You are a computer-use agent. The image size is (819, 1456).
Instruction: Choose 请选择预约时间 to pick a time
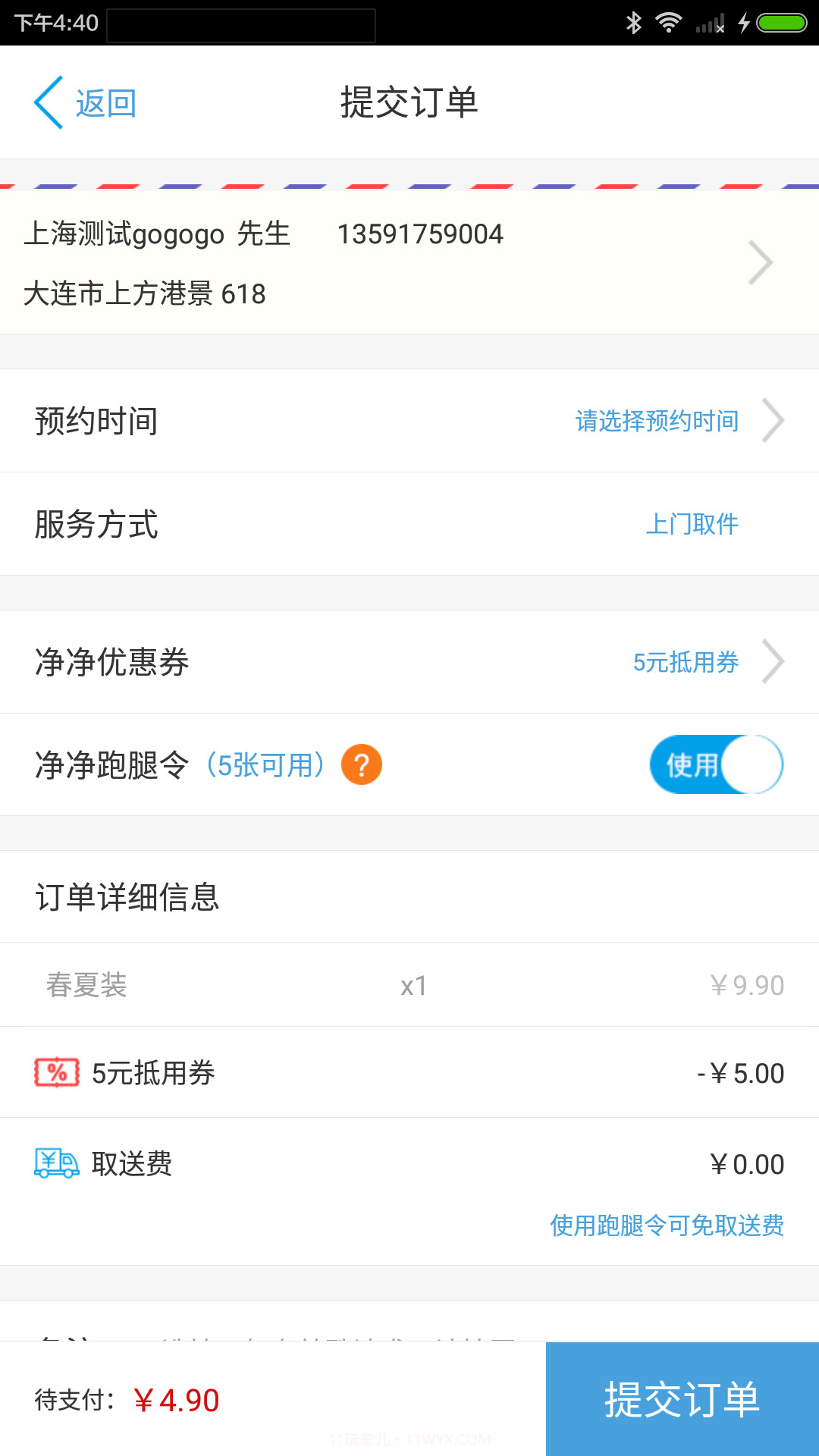click(x=657, y=420)
